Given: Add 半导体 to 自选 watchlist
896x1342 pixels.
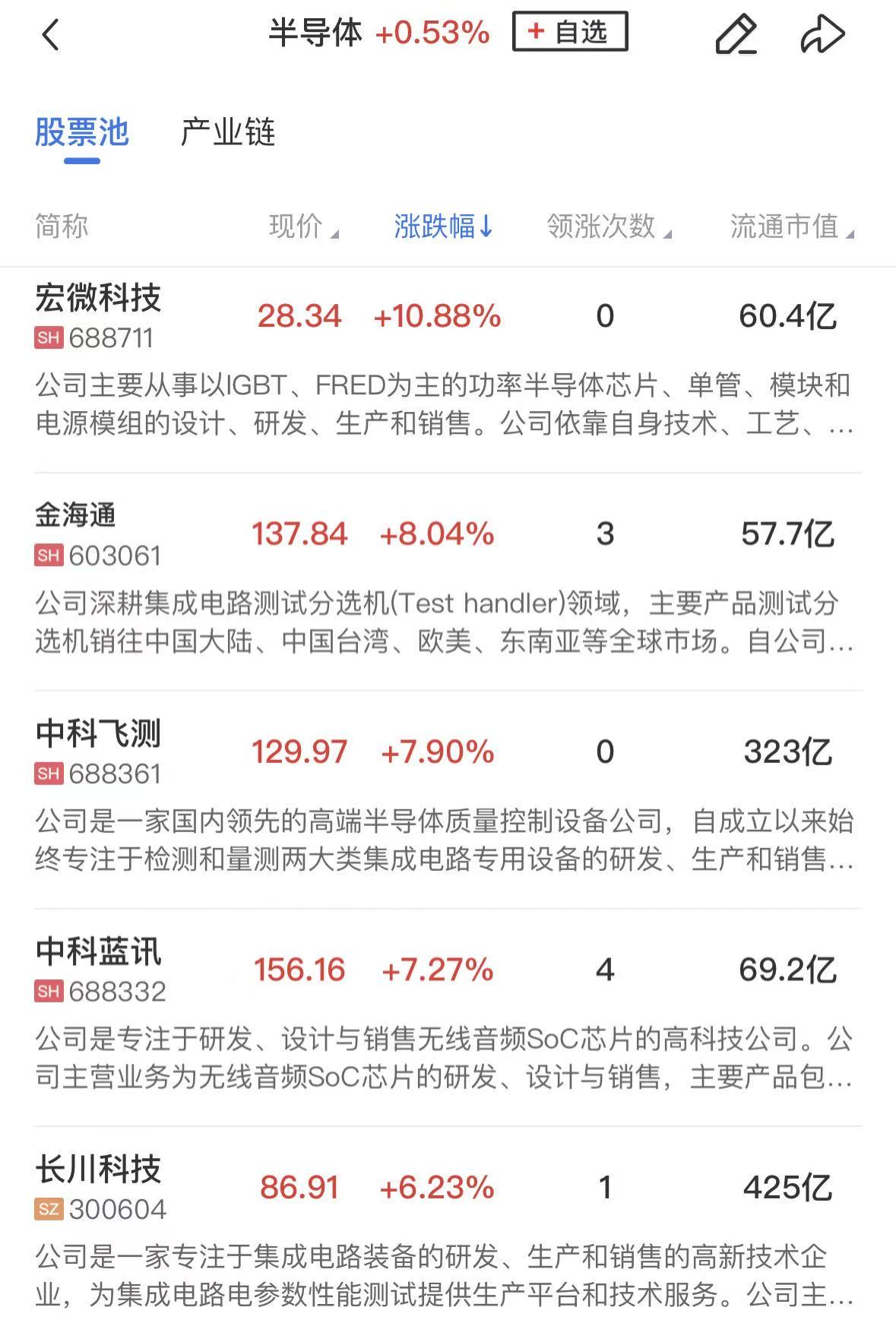Looking at the screenshot, I should [570, 32].
